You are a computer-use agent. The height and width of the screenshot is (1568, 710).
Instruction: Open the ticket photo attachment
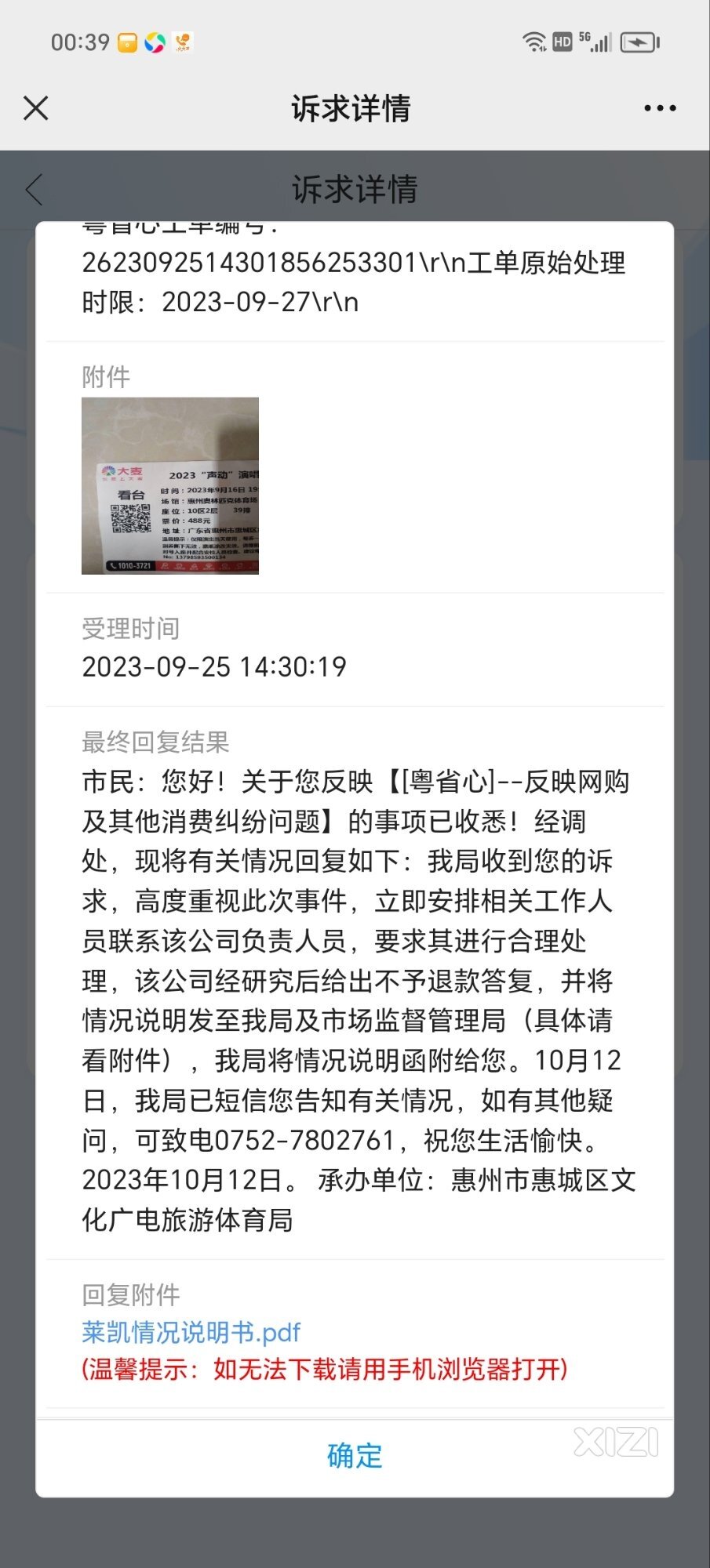point(170,485)
